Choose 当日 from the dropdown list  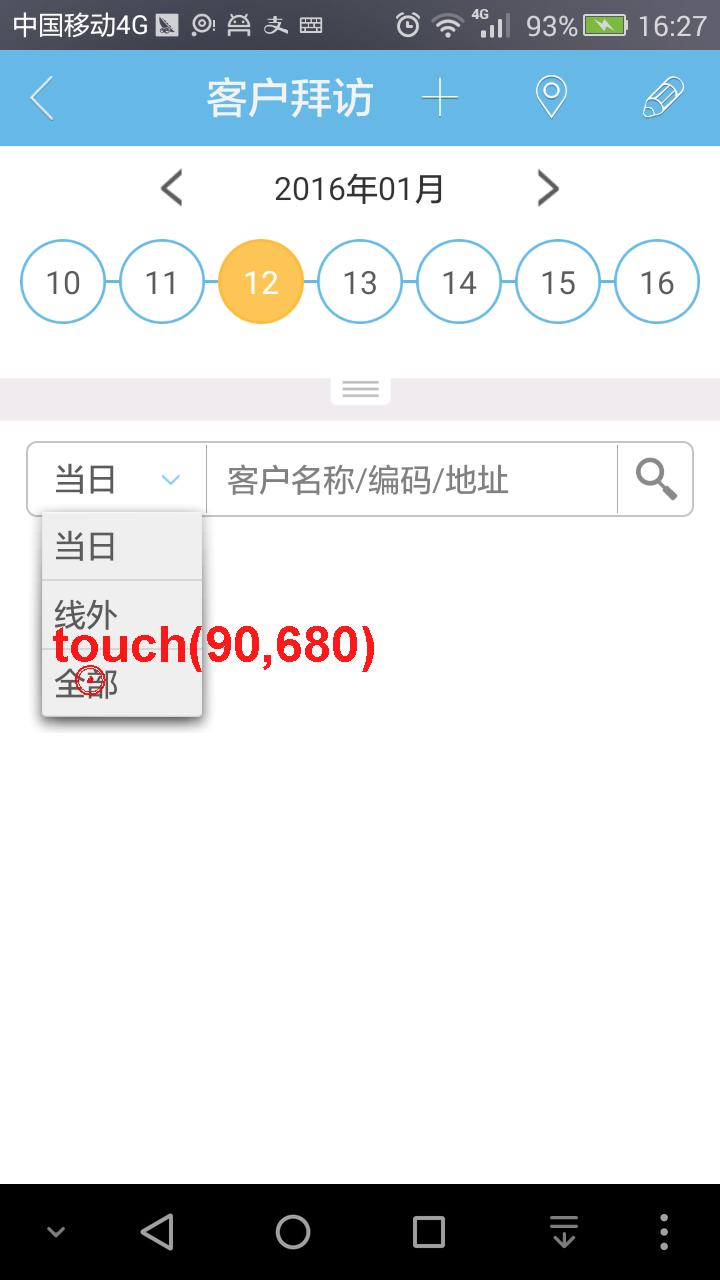122,547
